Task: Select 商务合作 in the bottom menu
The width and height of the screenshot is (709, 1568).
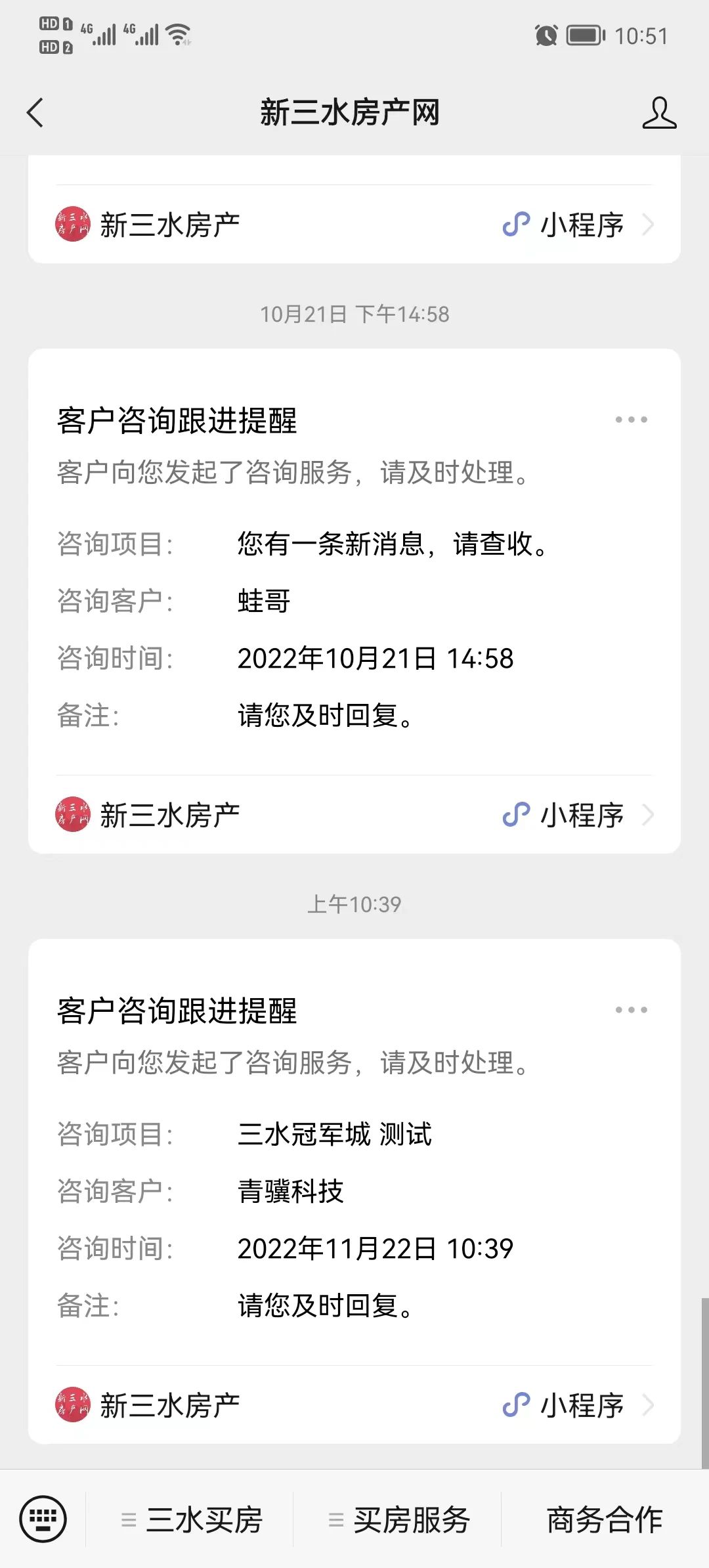Action: 605,1520
